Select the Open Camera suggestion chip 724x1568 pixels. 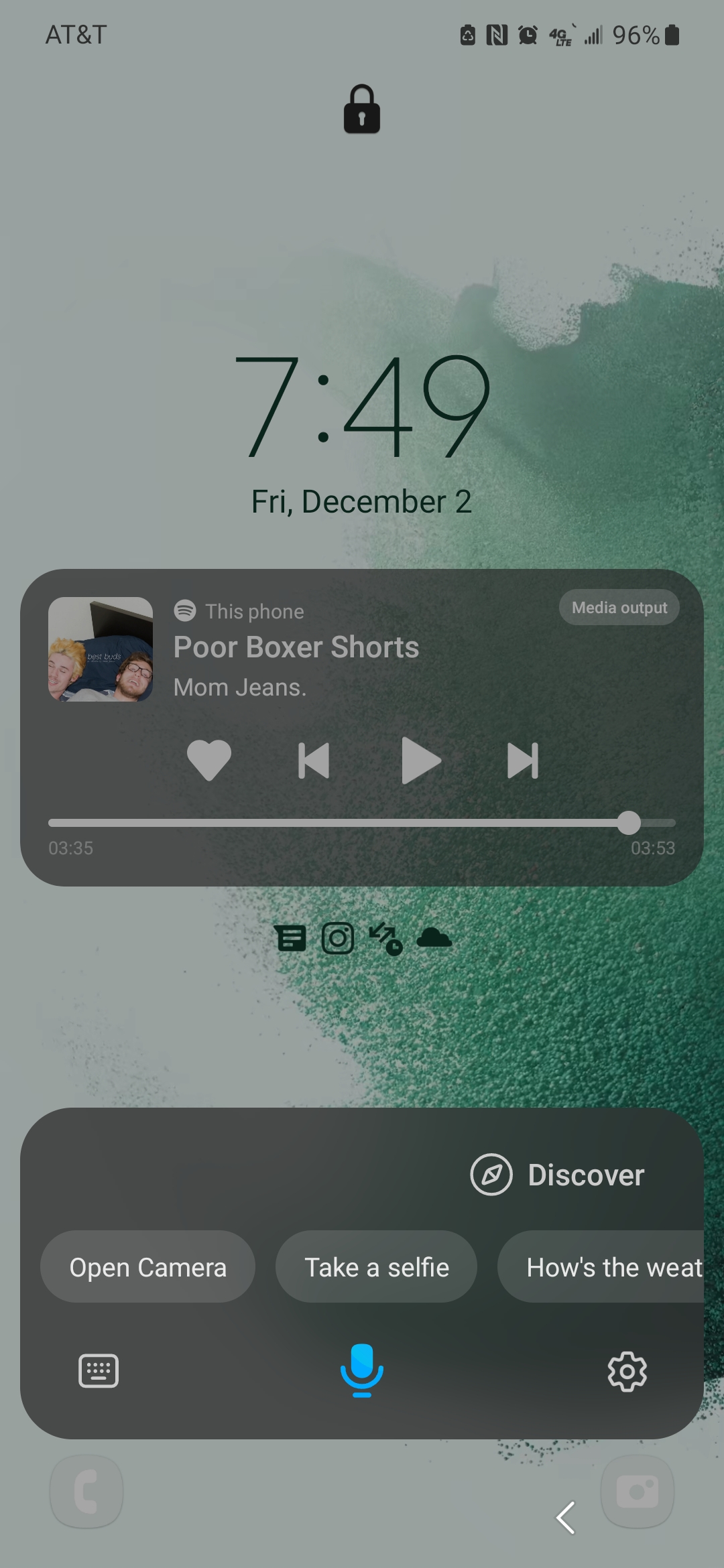click(147, 1266)
